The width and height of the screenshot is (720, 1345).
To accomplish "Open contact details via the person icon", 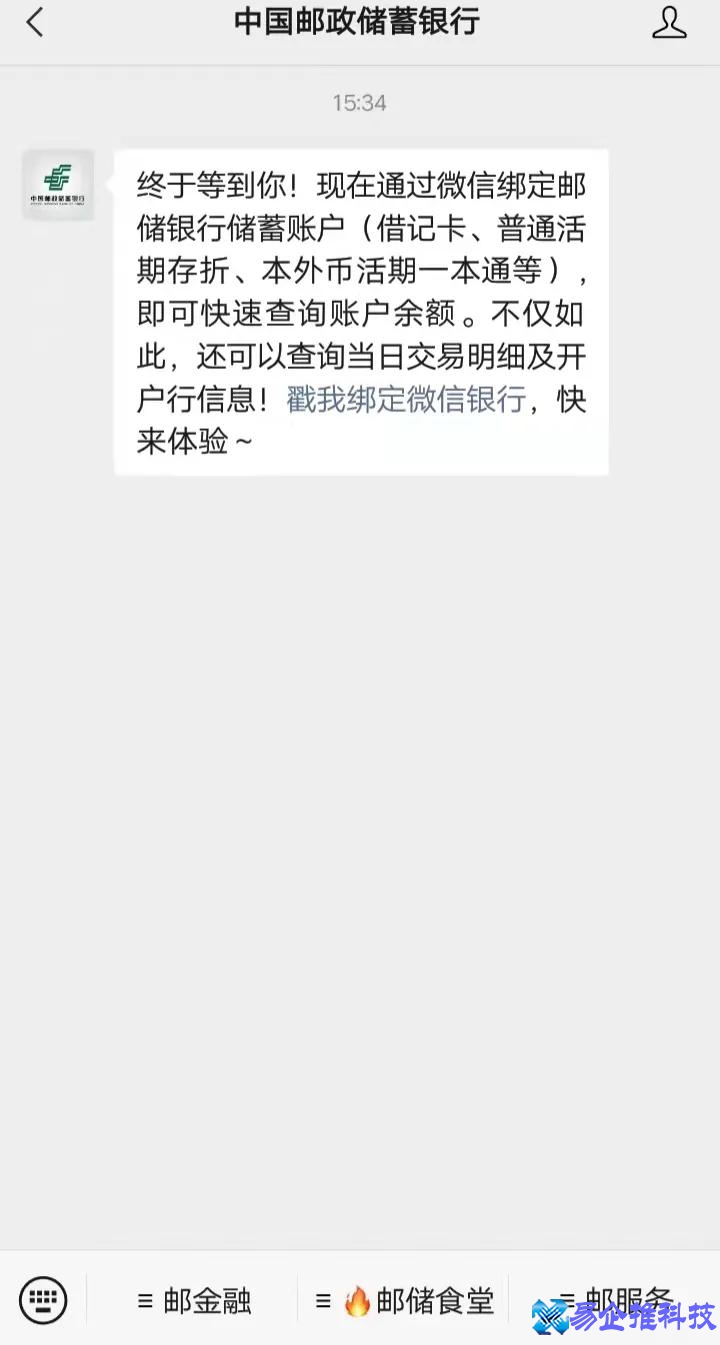I will tap(668, 21).
